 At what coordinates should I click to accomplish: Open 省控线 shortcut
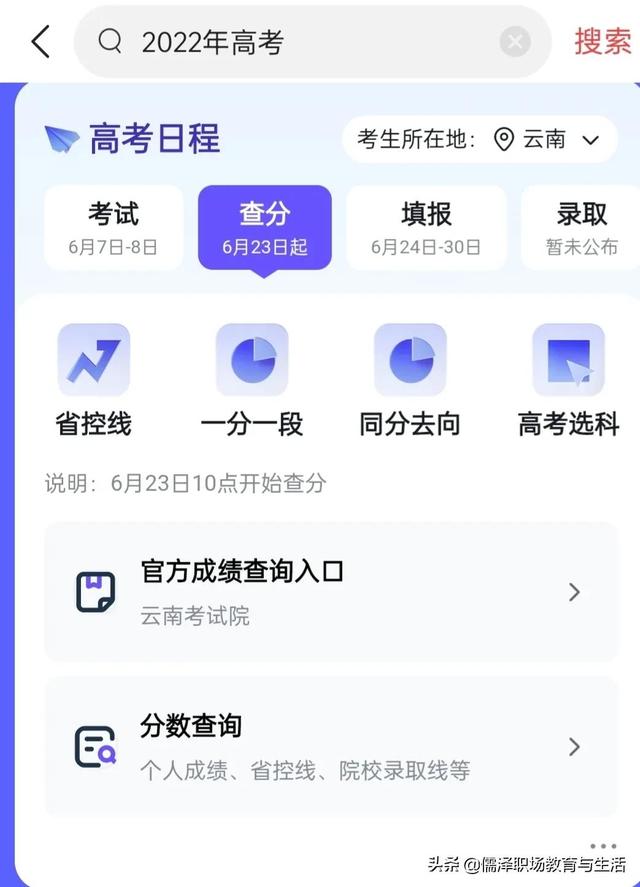(93, 380)
